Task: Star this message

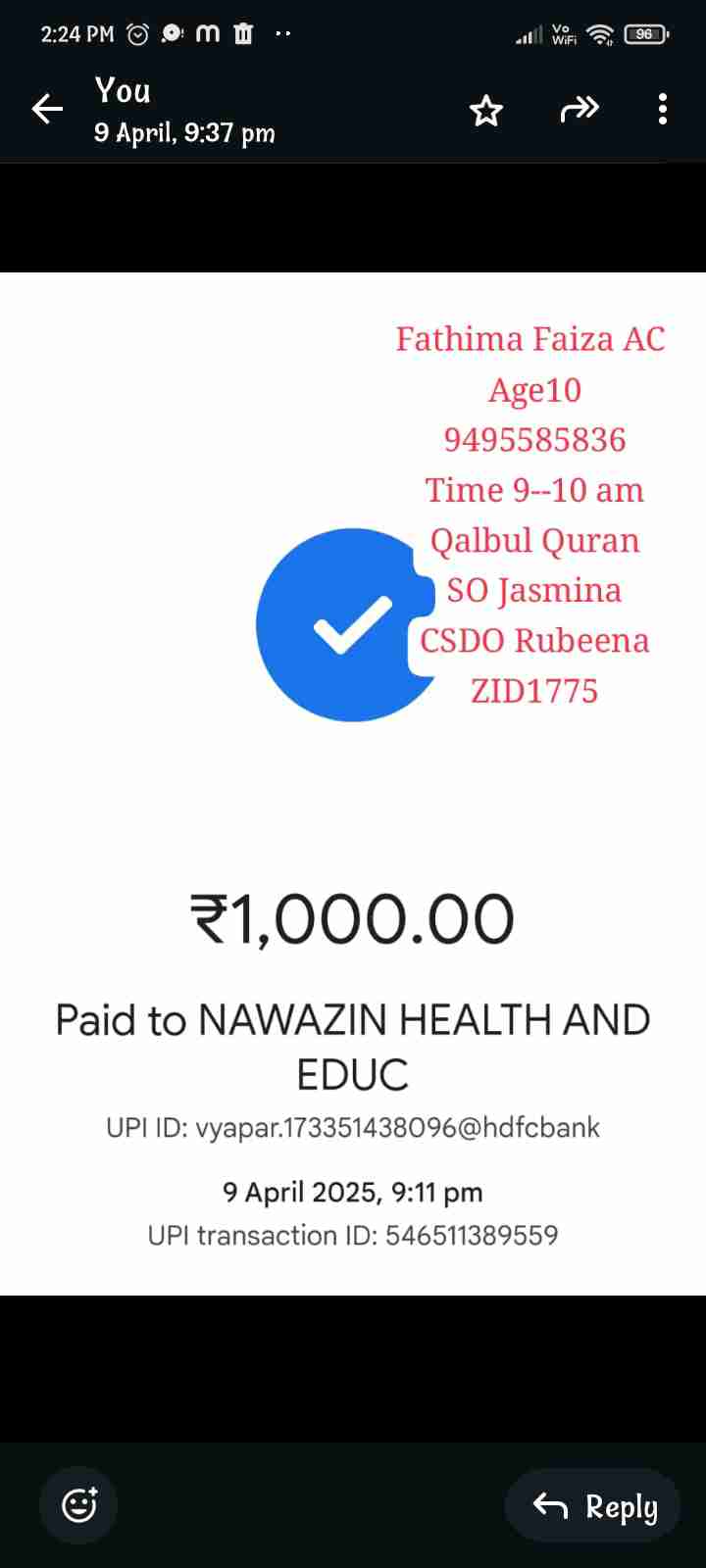Action: 486,110
